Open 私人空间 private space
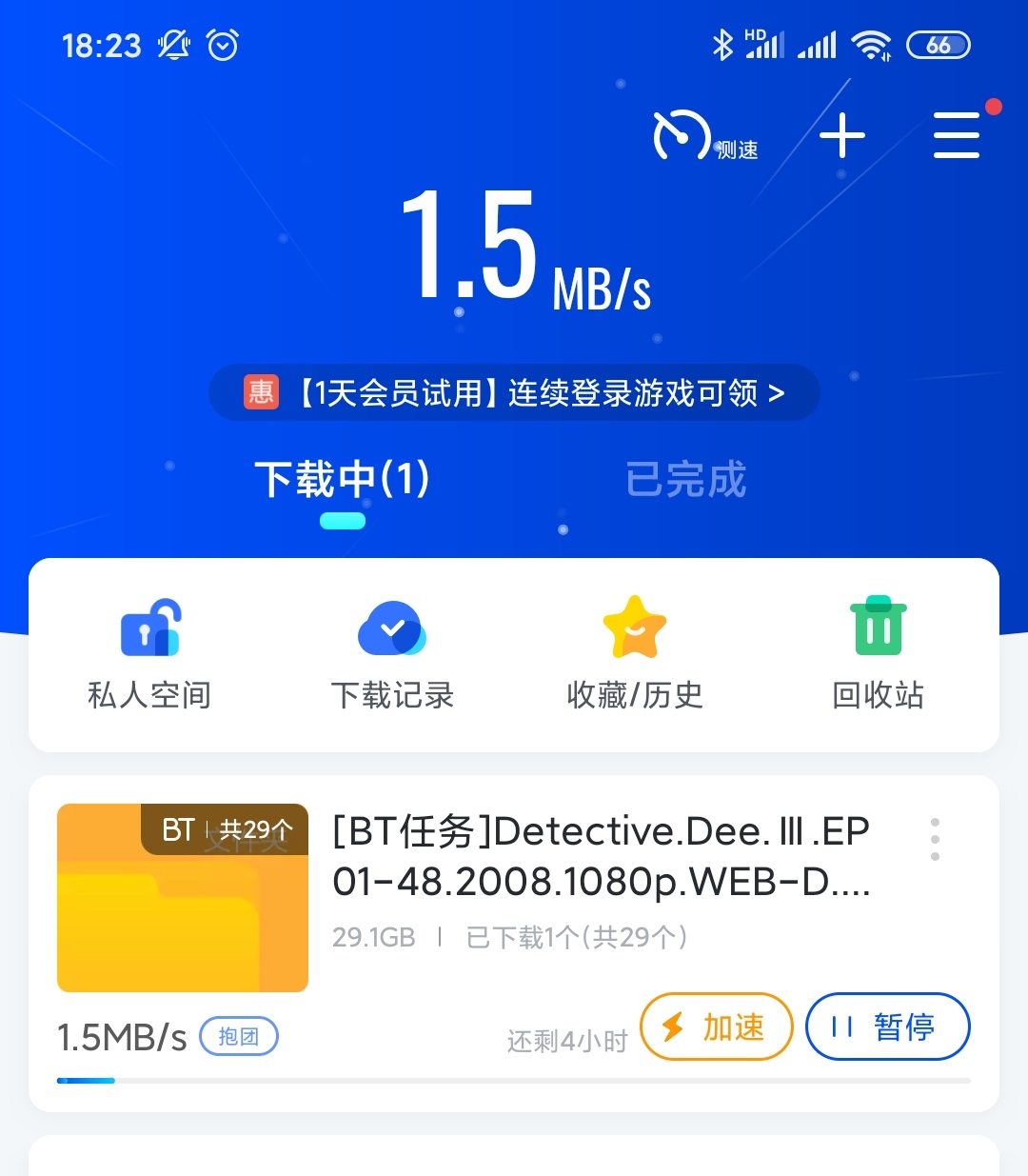This screenshot has width=1028, height=1176. click(149, 654)
